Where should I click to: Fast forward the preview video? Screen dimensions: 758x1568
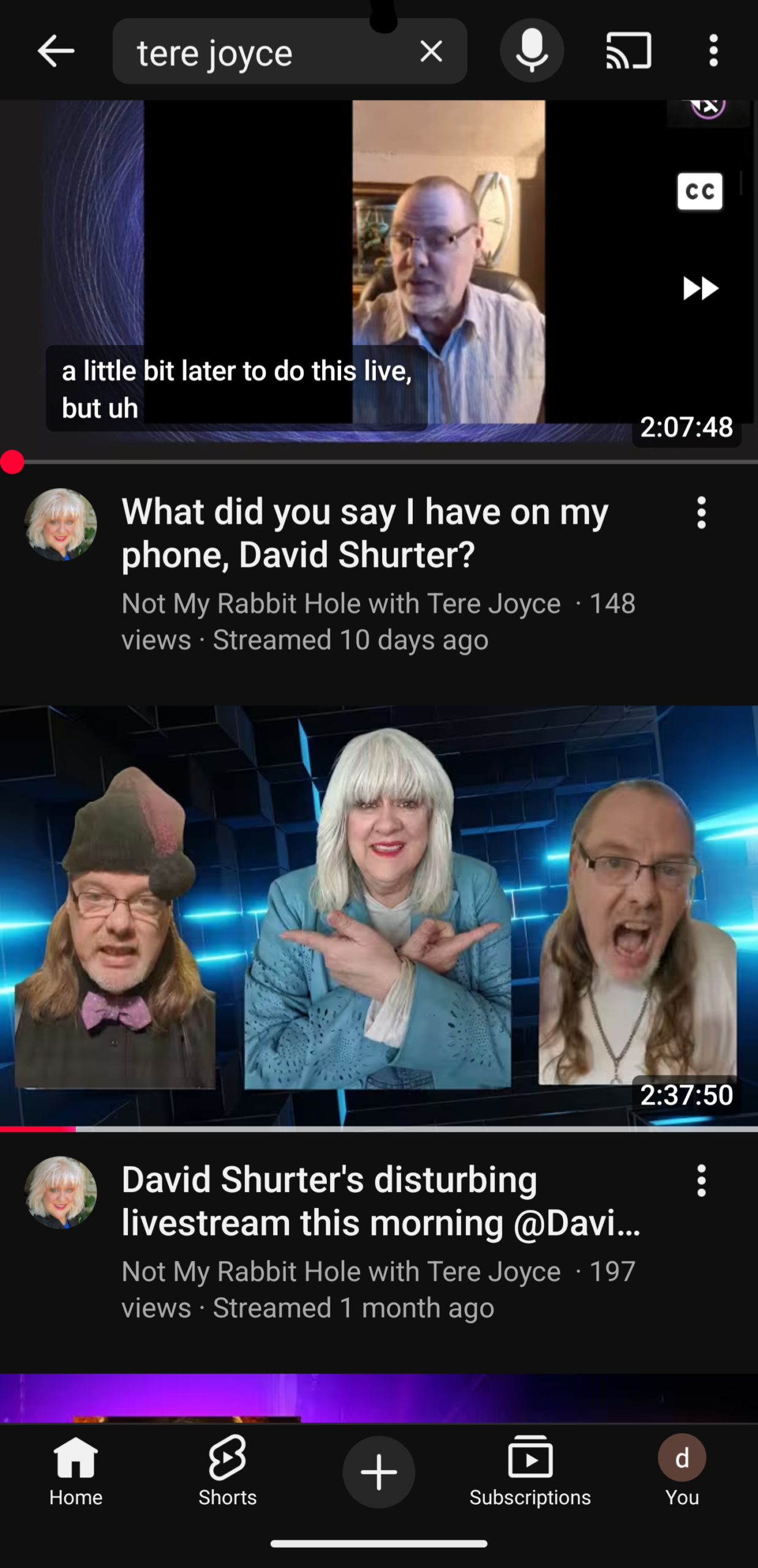click(700, 288)
